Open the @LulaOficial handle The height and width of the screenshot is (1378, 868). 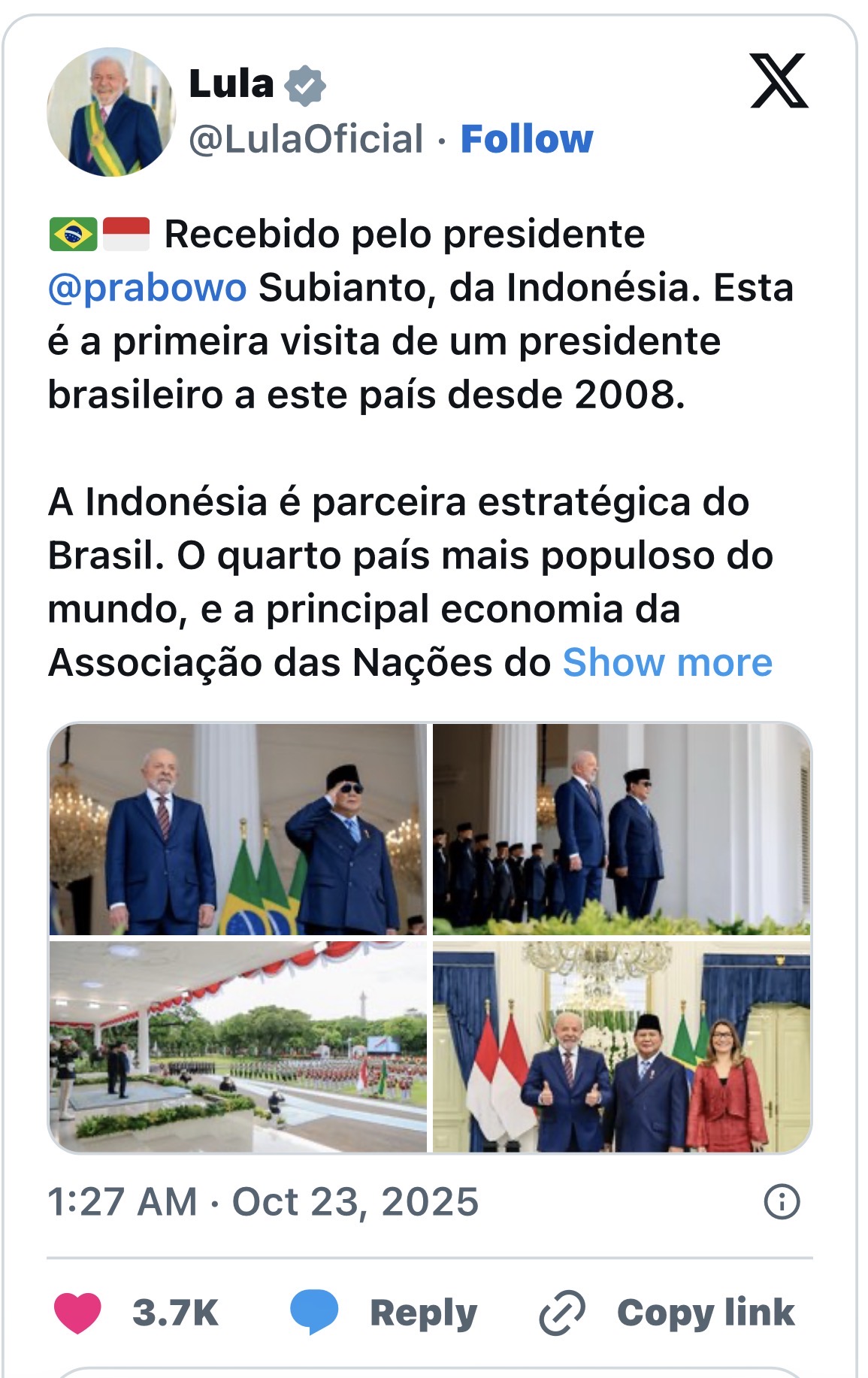click(x=306, y=139)
